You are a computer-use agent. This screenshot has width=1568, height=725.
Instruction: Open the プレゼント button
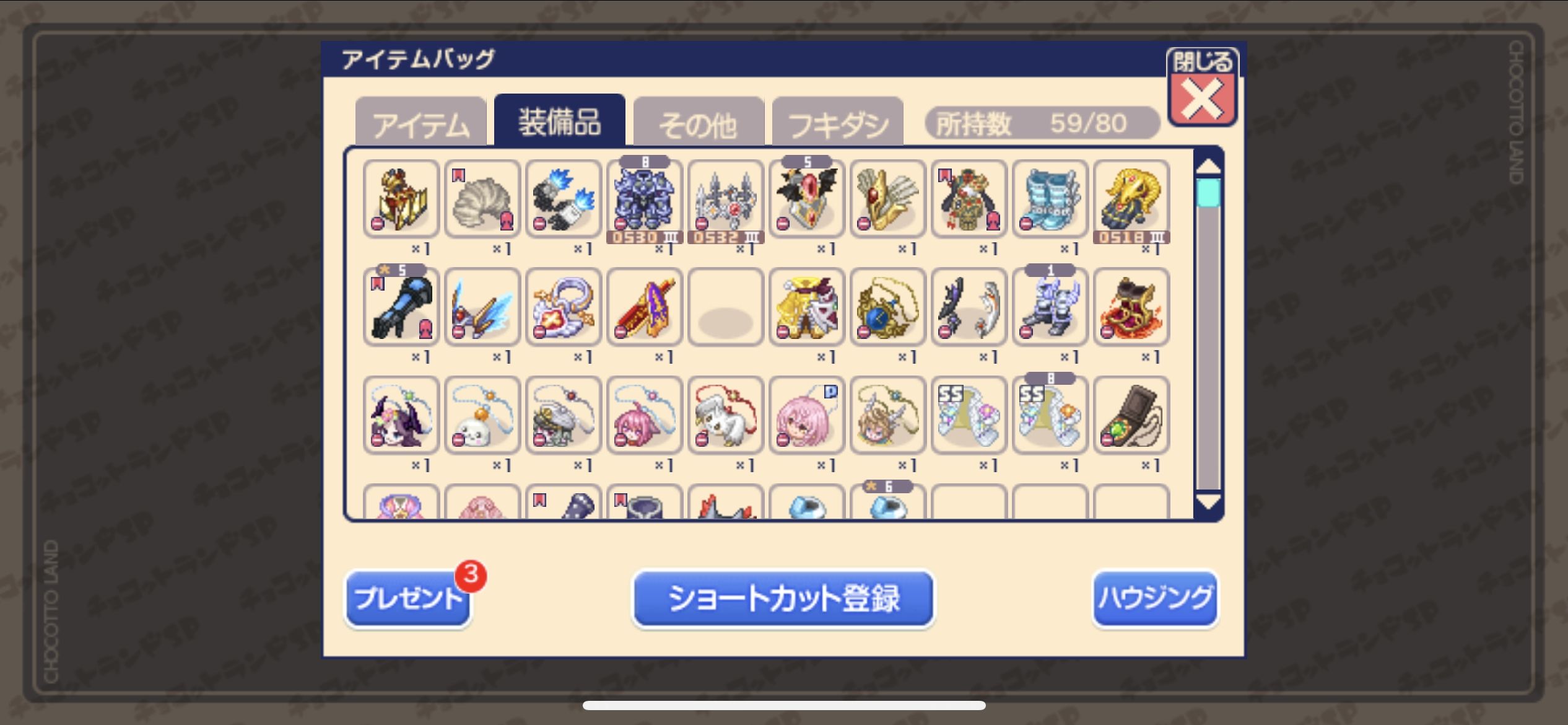coord(407,598)
